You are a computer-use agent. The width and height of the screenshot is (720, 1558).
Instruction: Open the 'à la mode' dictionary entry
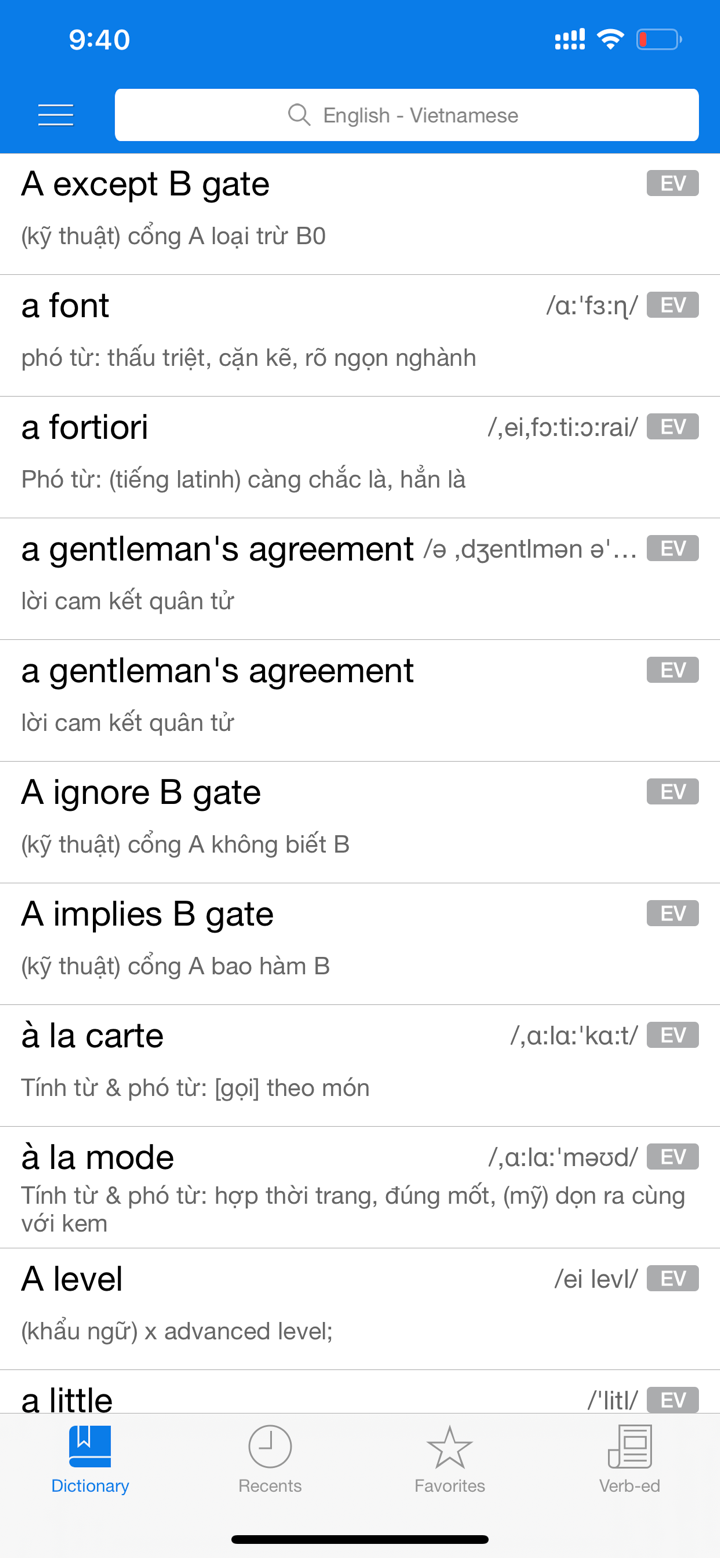tap(97, 1157)
